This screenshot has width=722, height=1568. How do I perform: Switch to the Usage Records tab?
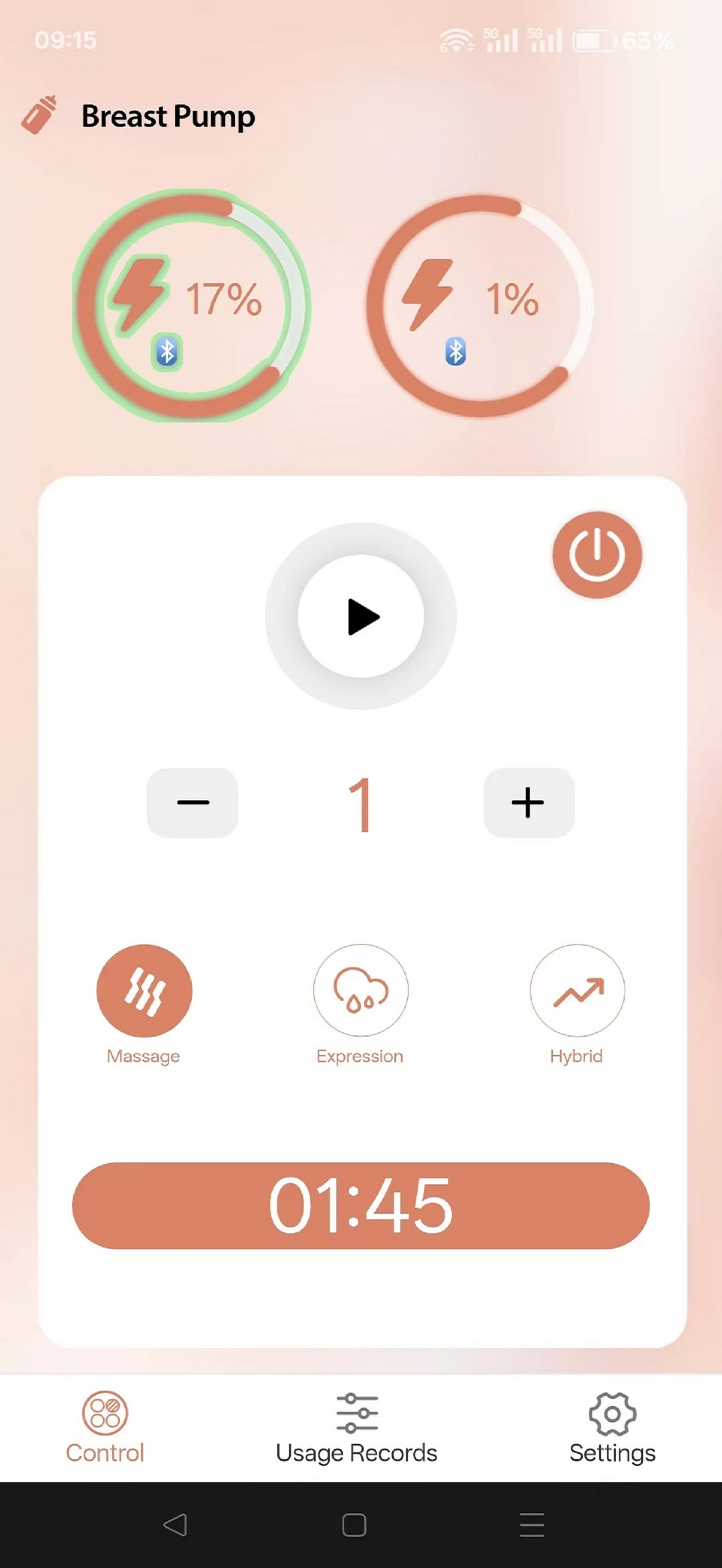[357, 1428]
